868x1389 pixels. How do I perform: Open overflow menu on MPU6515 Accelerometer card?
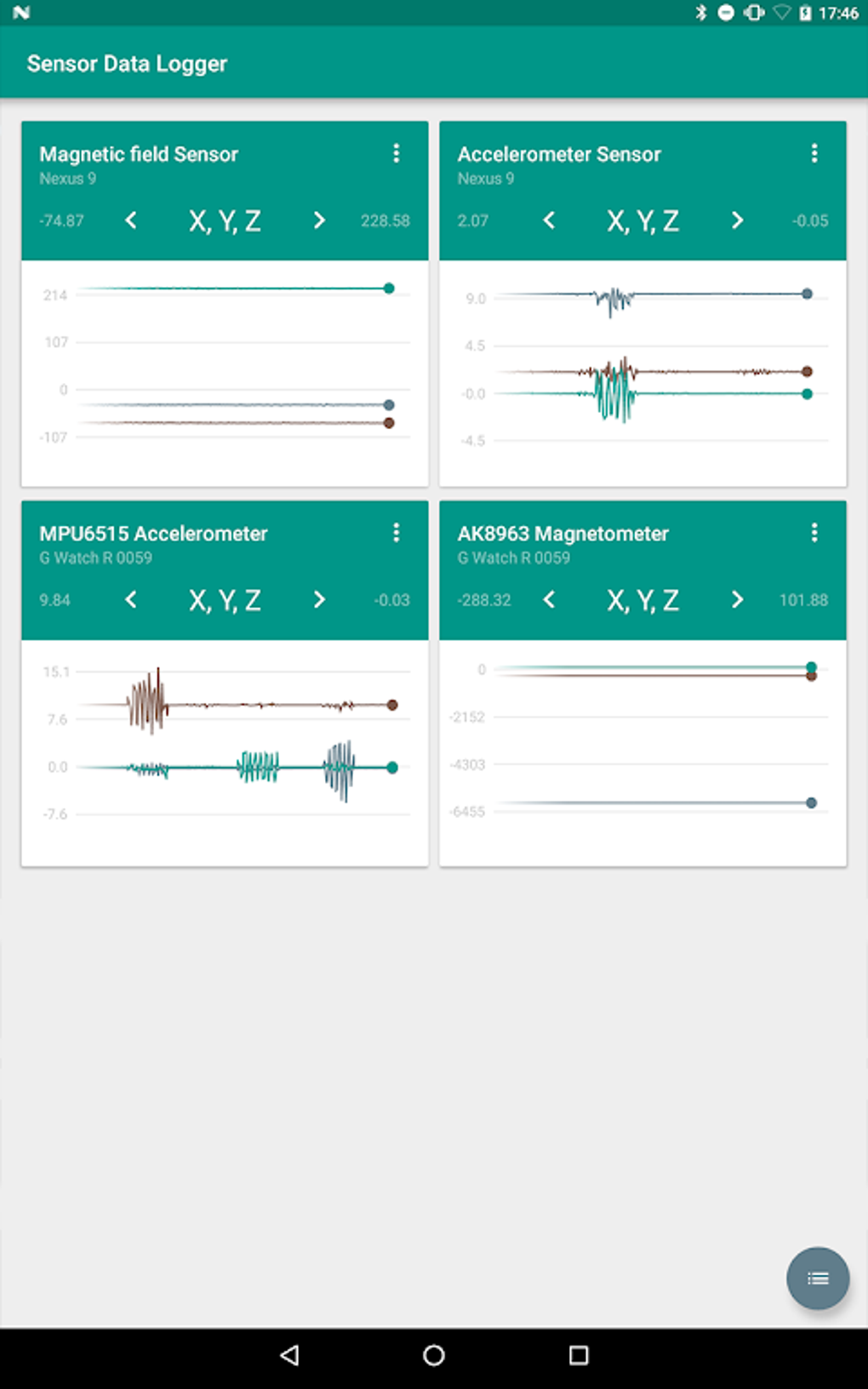[396, 533]
